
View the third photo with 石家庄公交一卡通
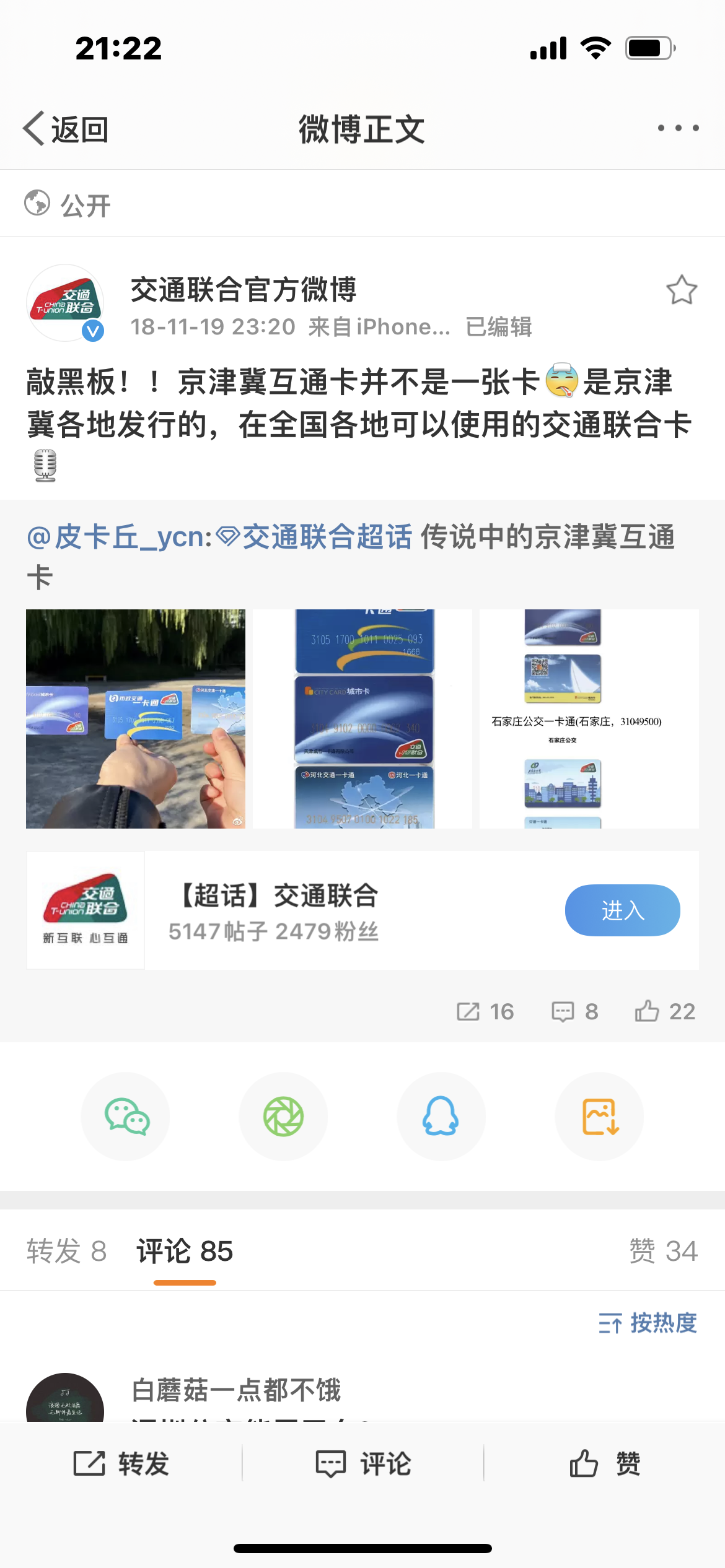click(x=589, y=718)
